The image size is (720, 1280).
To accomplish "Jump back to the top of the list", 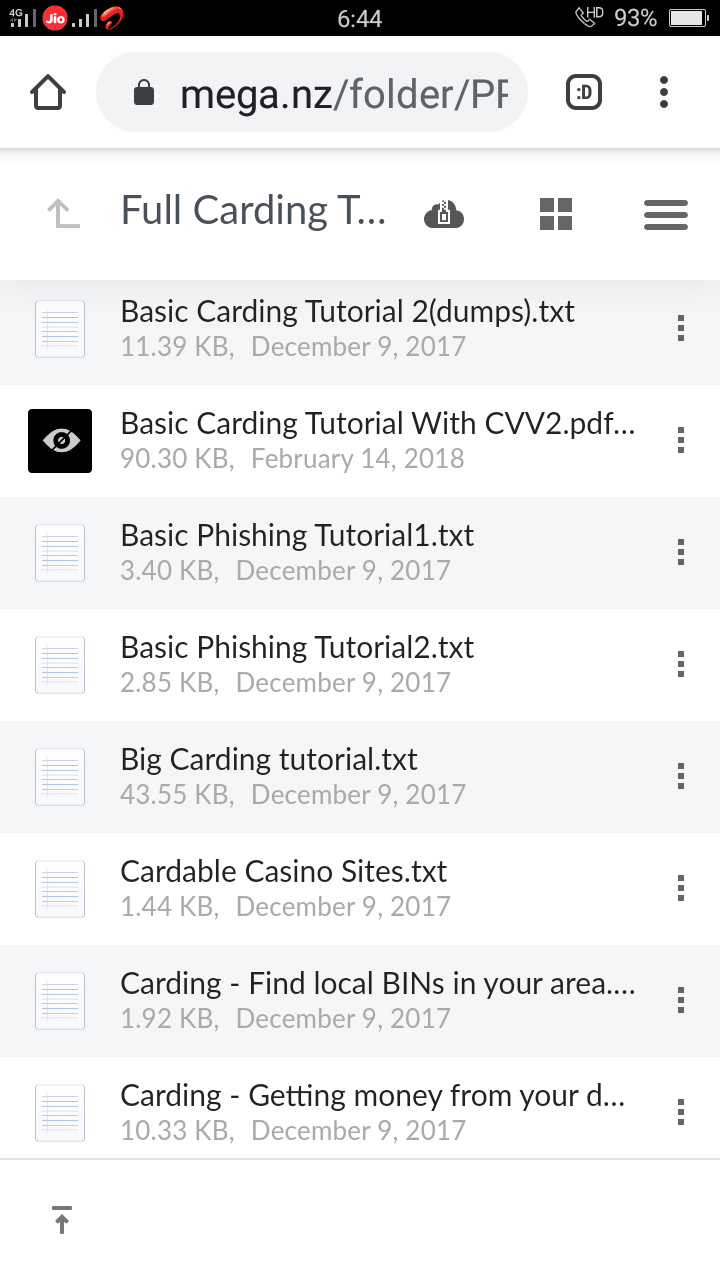I will point(62,1220).
